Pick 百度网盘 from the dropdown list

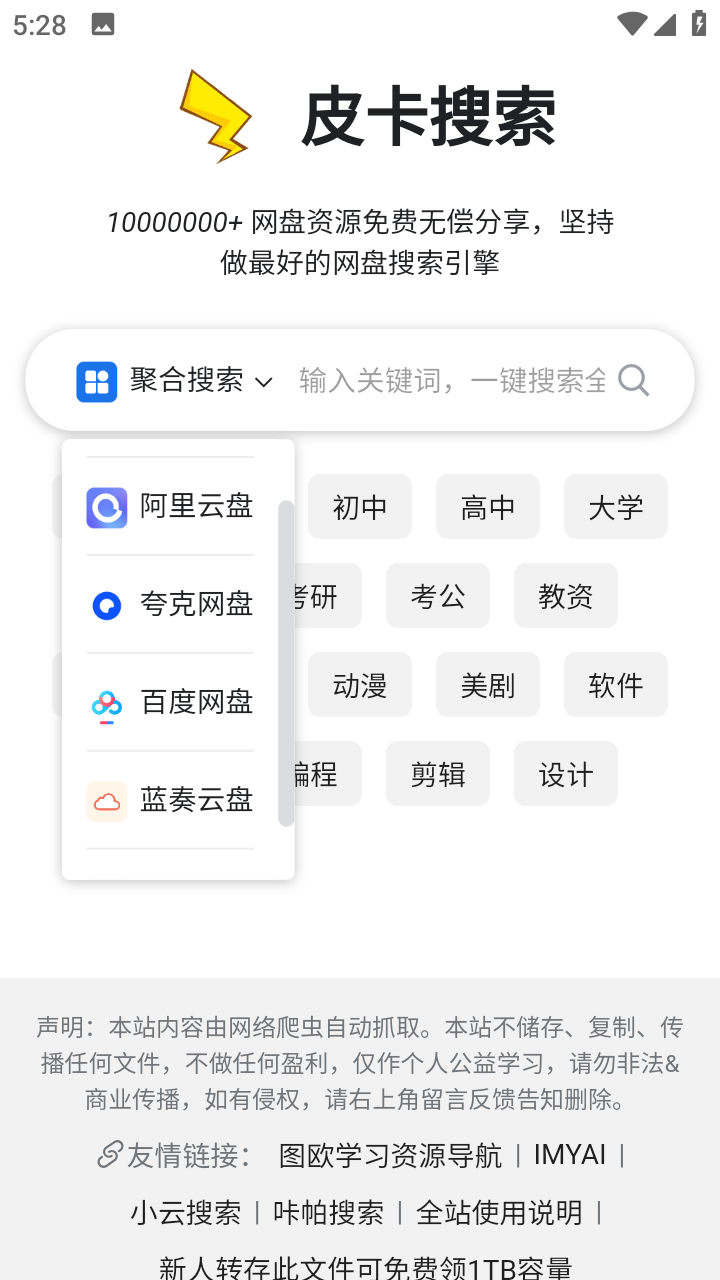coord(170,703)
